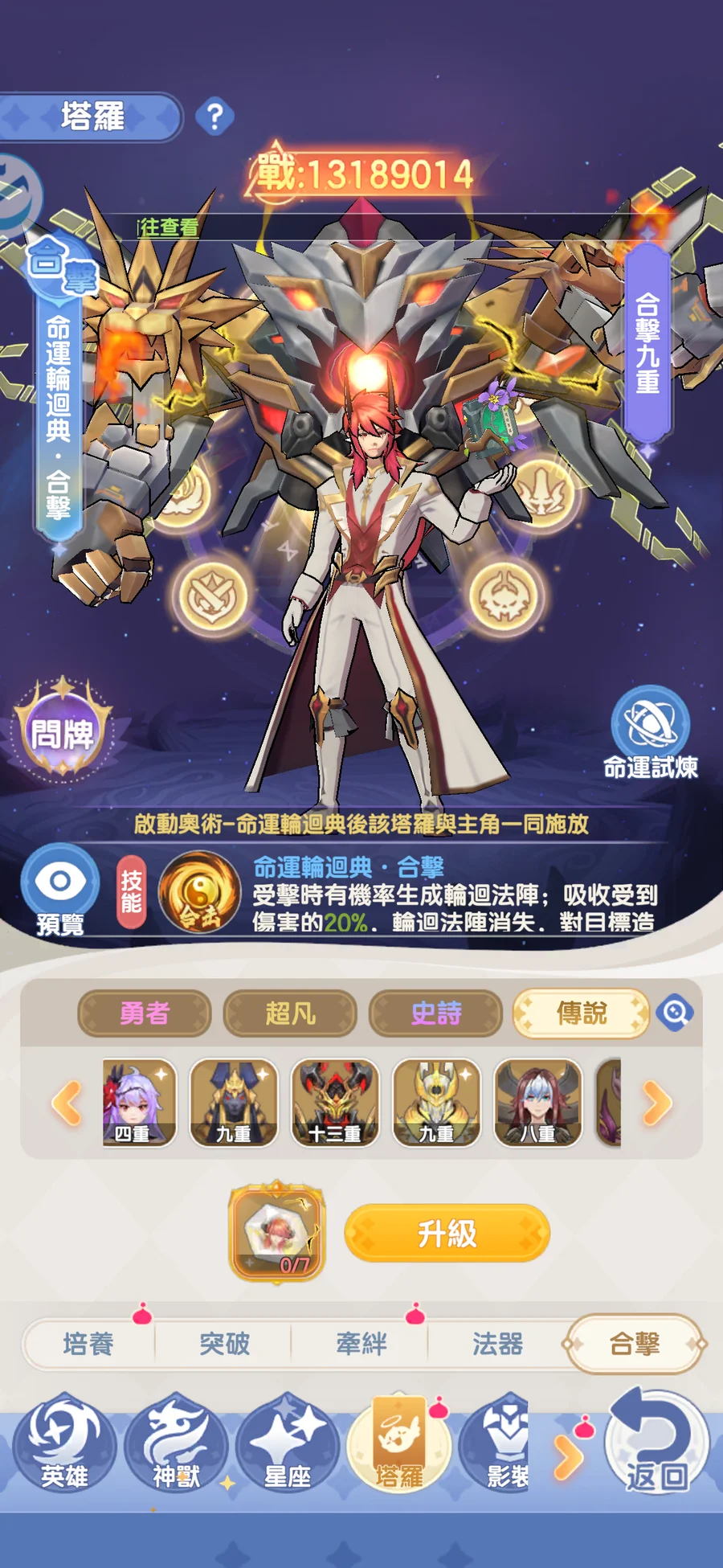Select the 勇者 rarity filter
This screenshot has width=723, height=1568.
point(145,1013)
